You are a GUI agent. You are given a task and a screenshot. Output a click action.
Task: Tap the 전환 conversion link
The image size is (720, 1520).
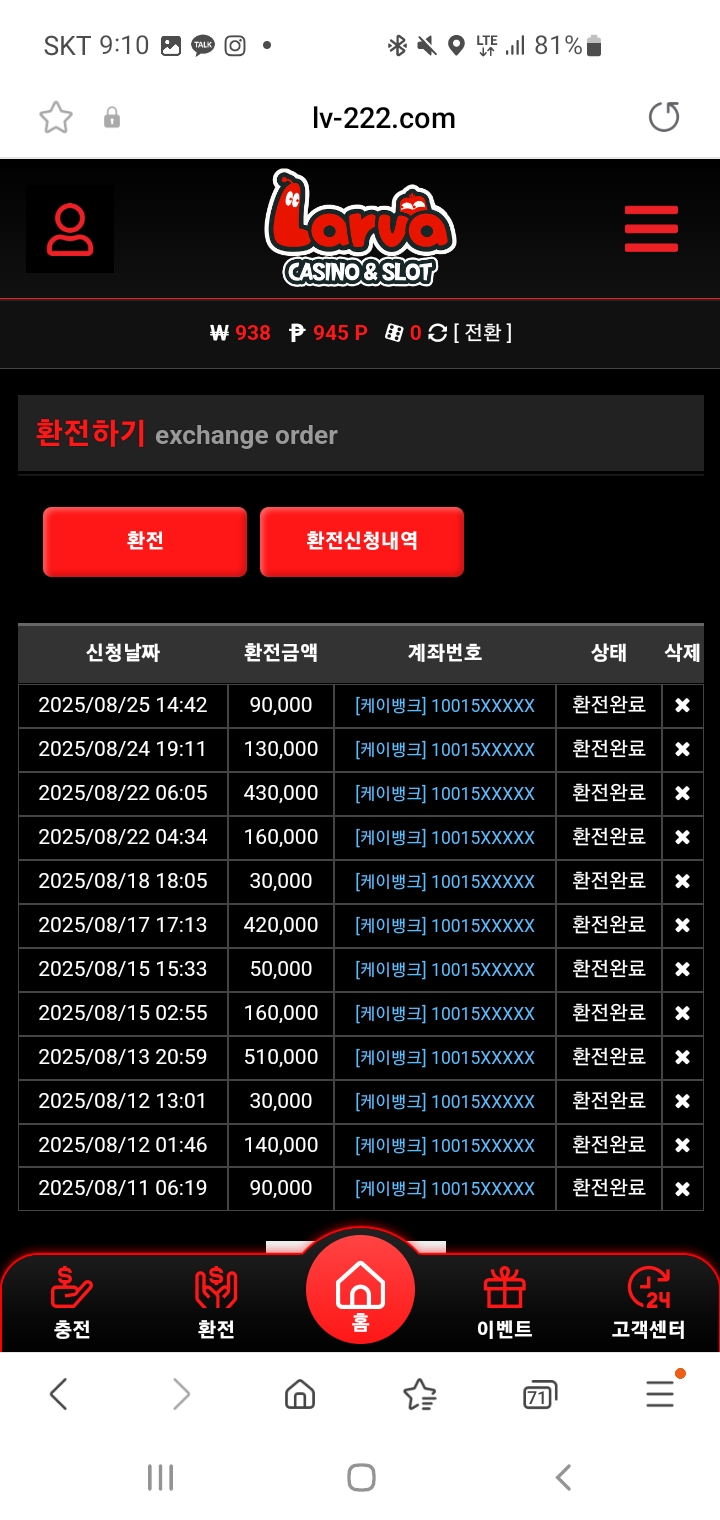click(x=482, y=333)
